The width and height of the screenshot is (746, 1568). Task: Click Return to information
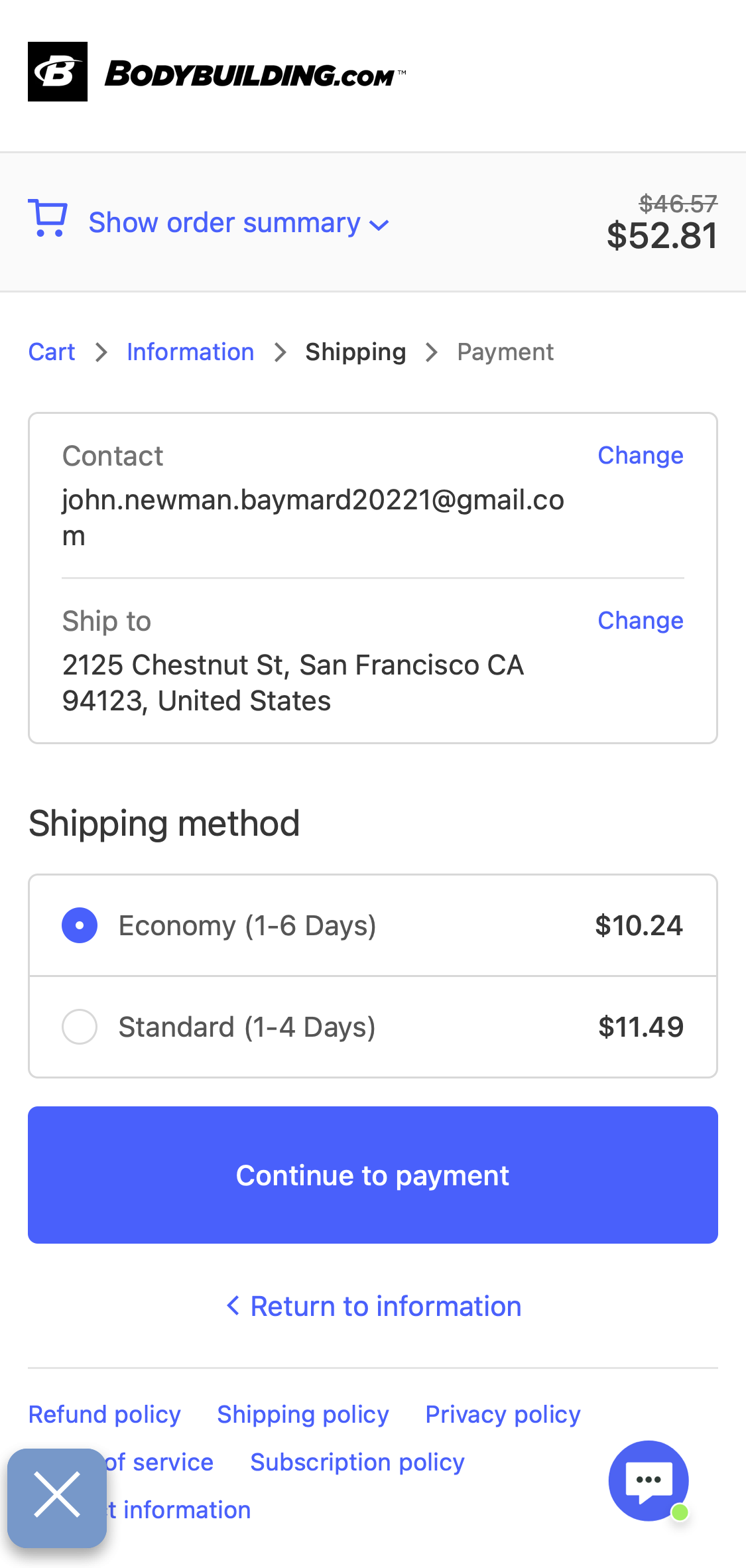385,1305
